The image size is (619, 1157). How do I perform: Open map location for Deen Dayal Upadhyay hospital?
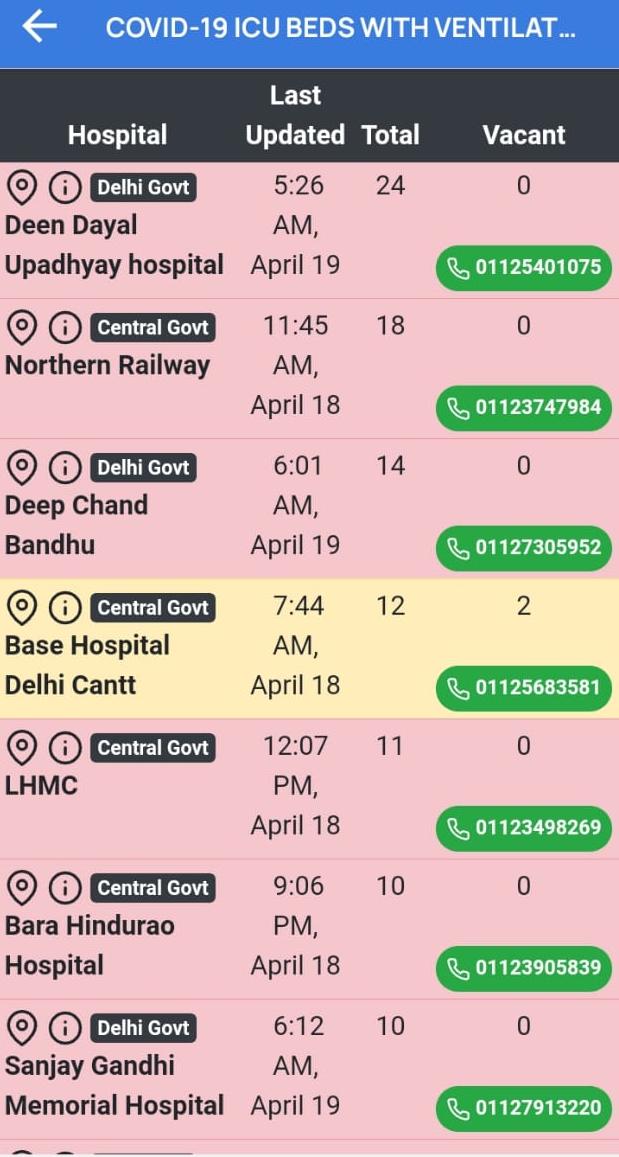point(22,187)
